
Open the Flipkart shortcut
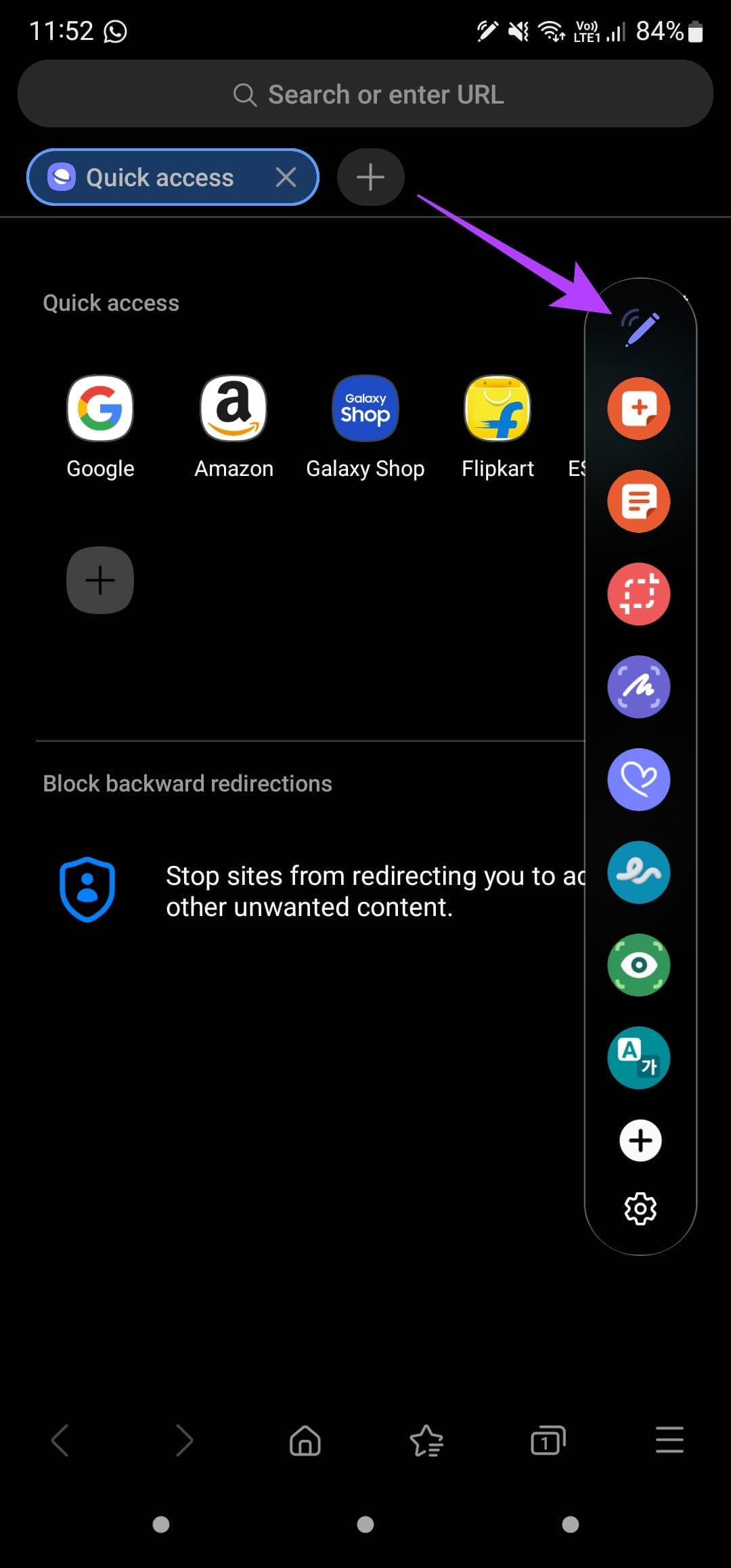(497, 409)
